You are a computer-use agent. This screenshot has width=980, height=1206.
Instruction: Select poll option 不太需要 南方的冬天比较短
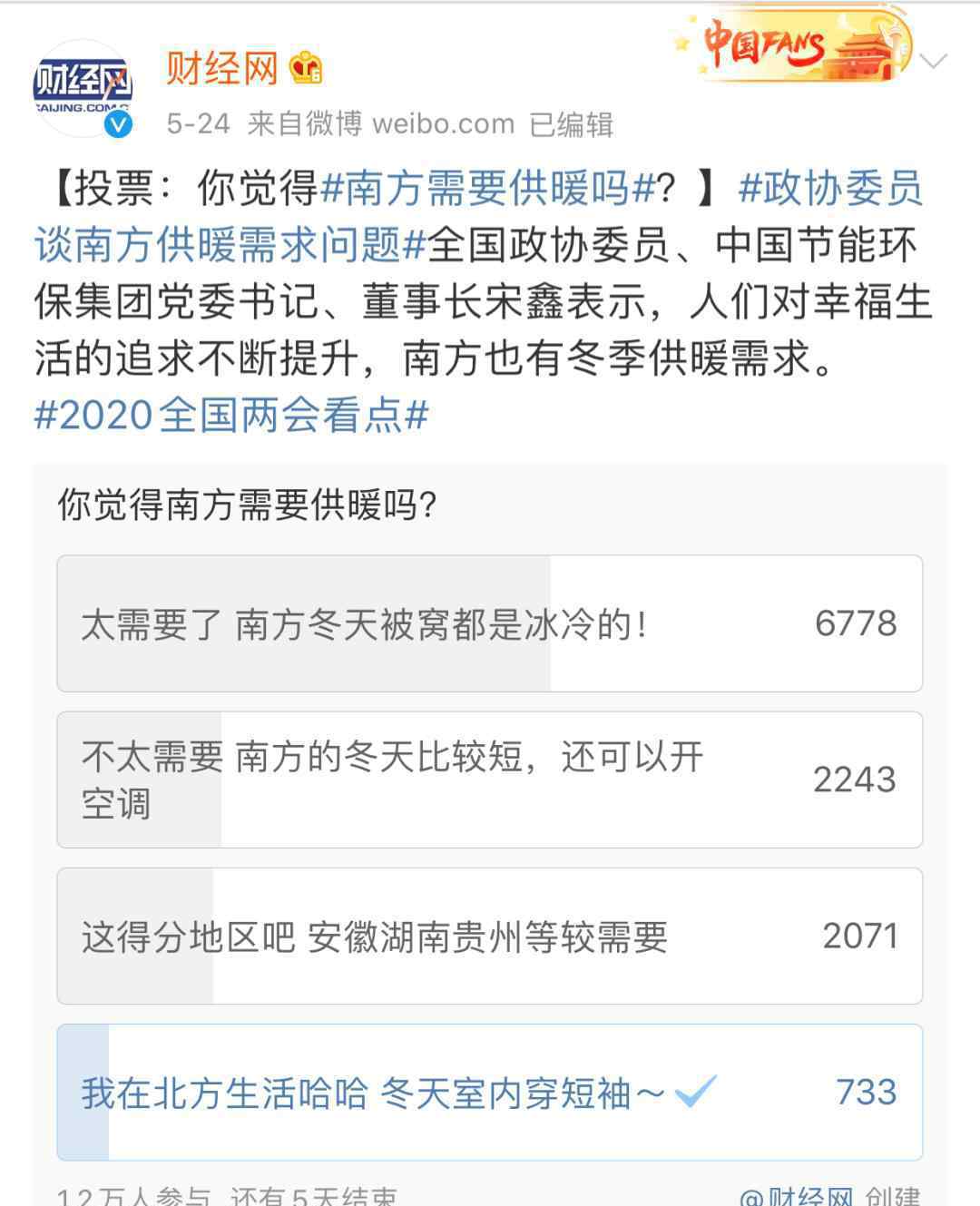[489, 779]
